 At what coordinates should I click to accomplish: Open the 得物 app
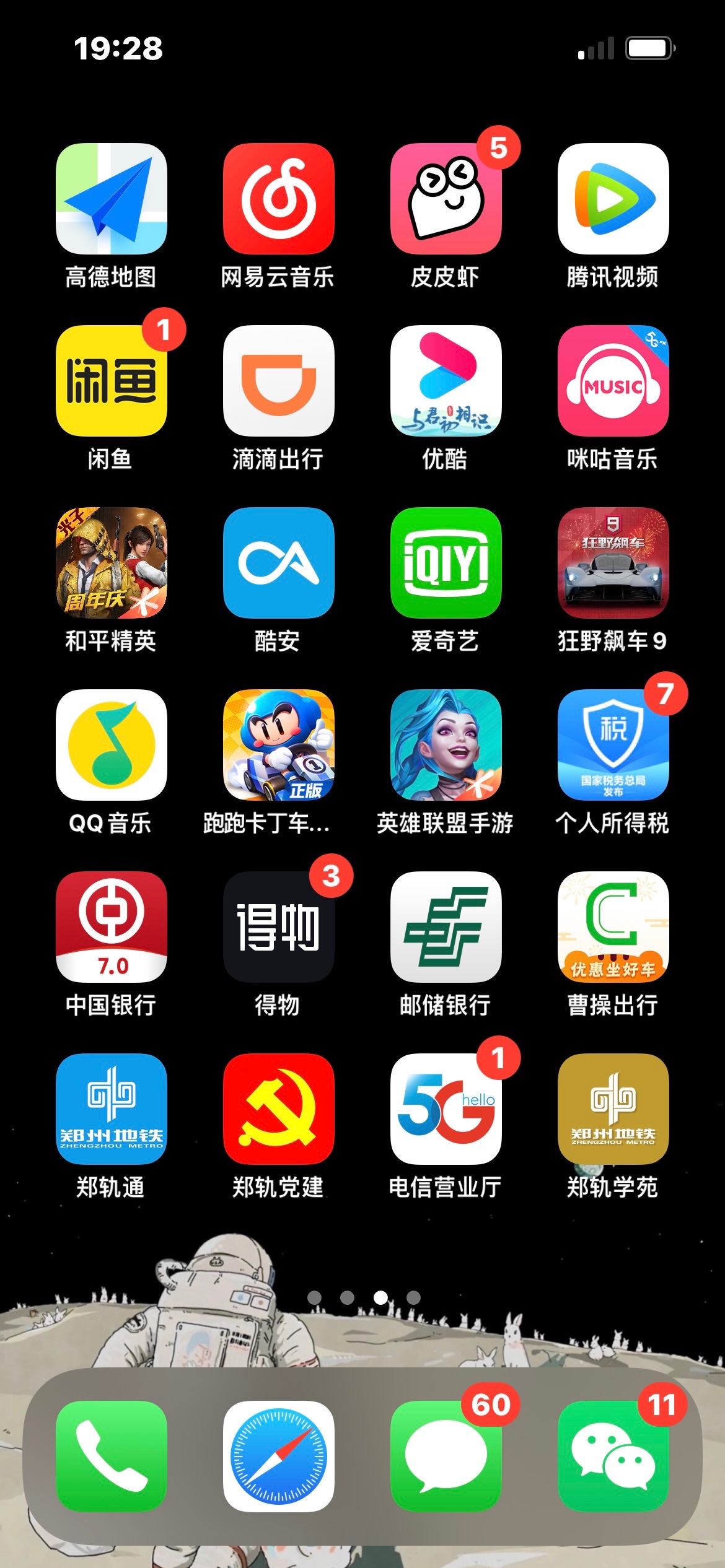tap(279, 927)
